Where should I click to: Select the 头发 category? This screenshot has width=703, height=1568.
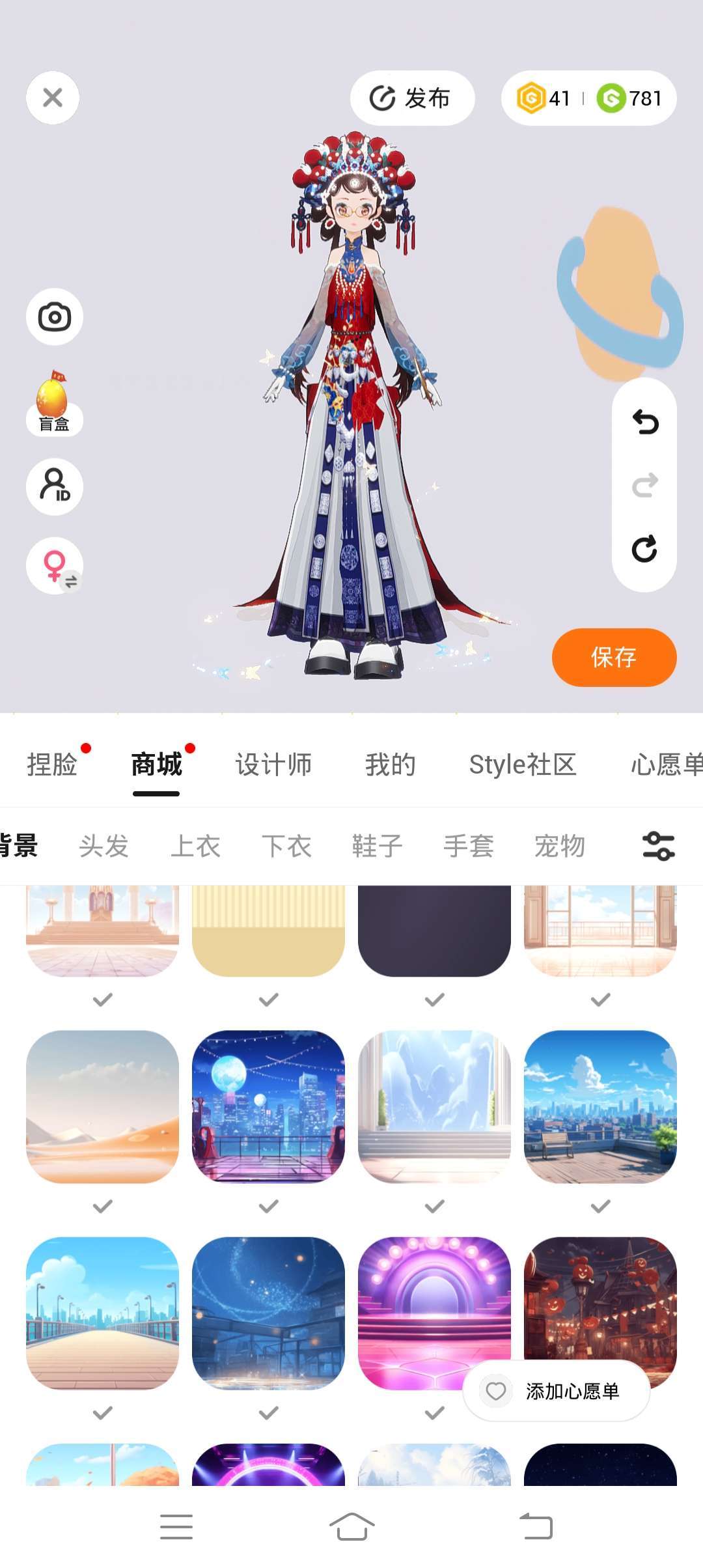(103, 846)
